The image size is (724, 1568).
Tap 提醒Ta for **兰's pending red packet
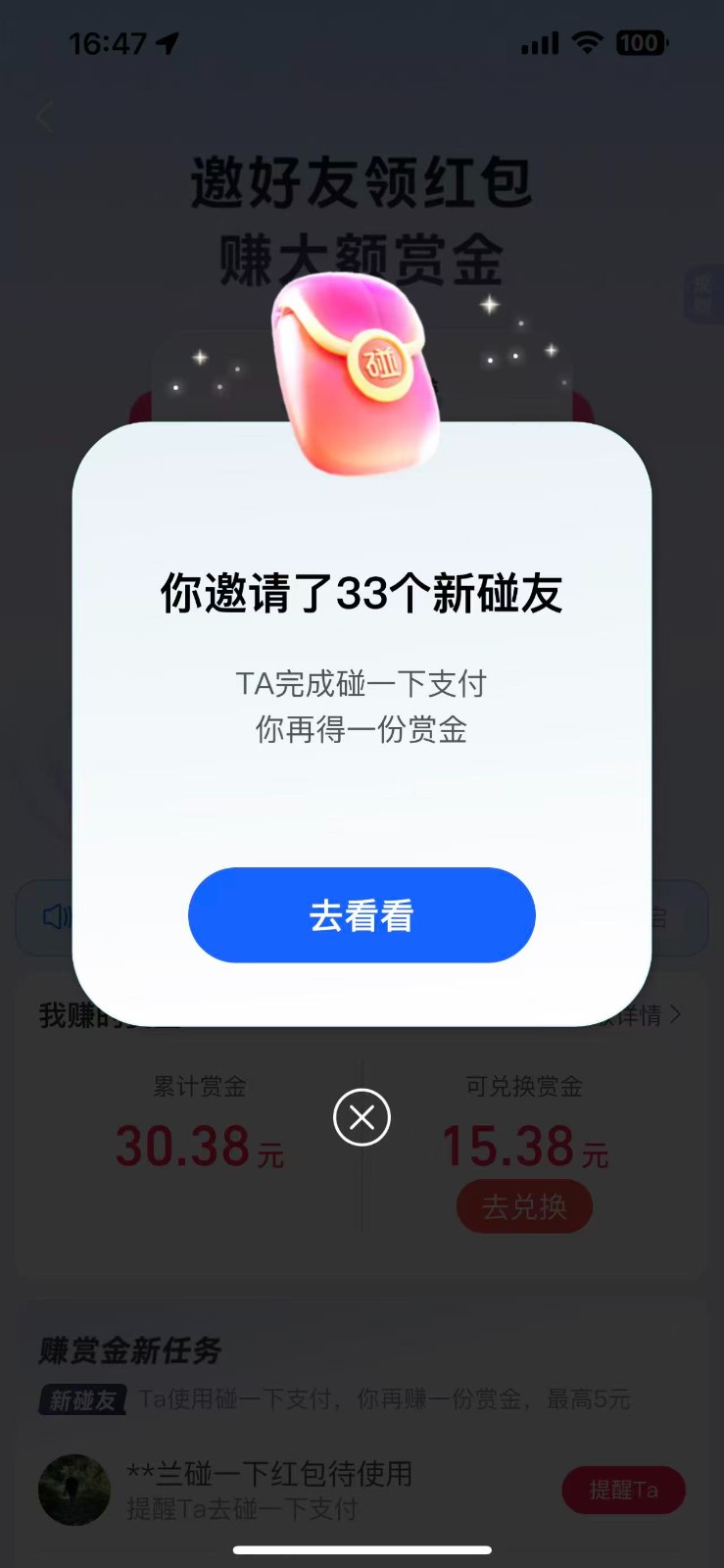[623, 1490]
